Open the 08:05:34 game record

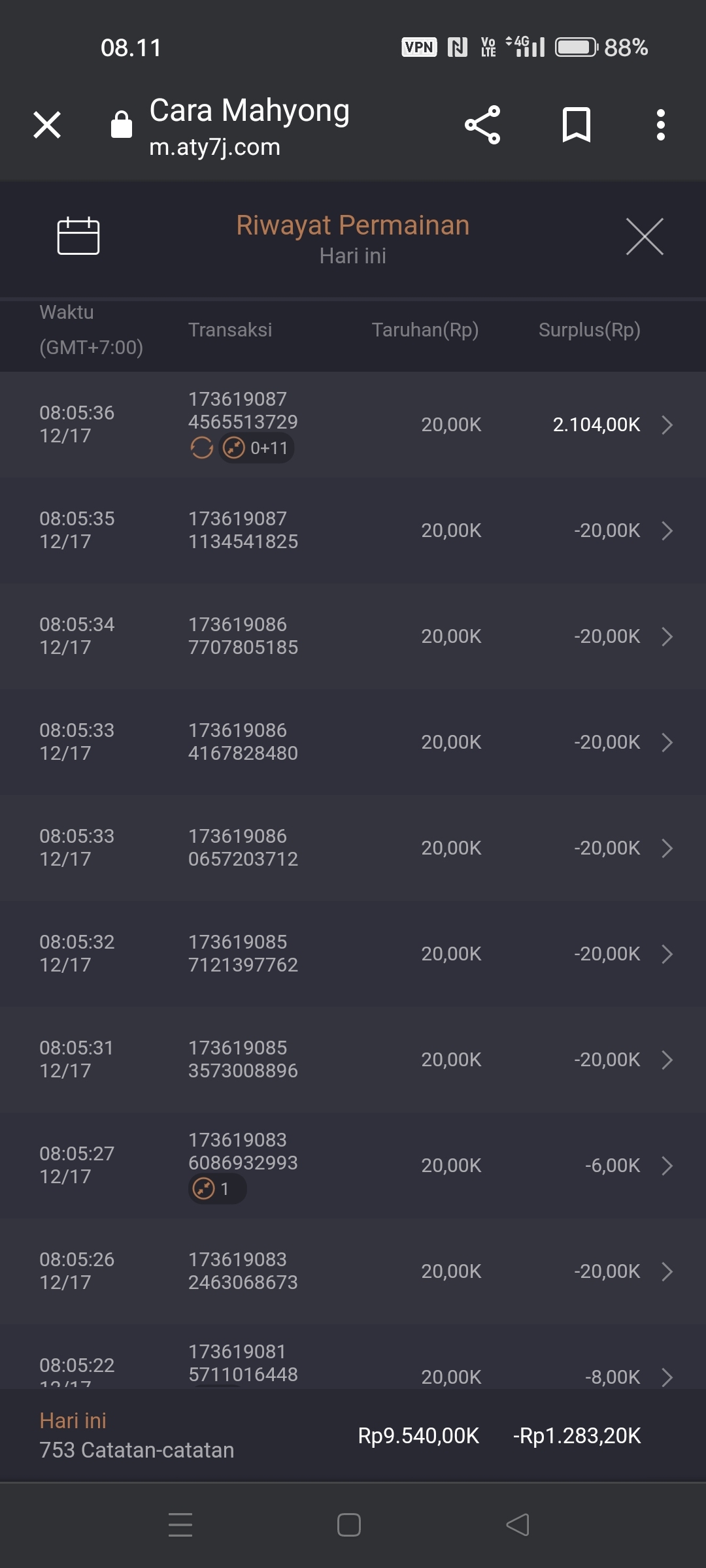667,636
